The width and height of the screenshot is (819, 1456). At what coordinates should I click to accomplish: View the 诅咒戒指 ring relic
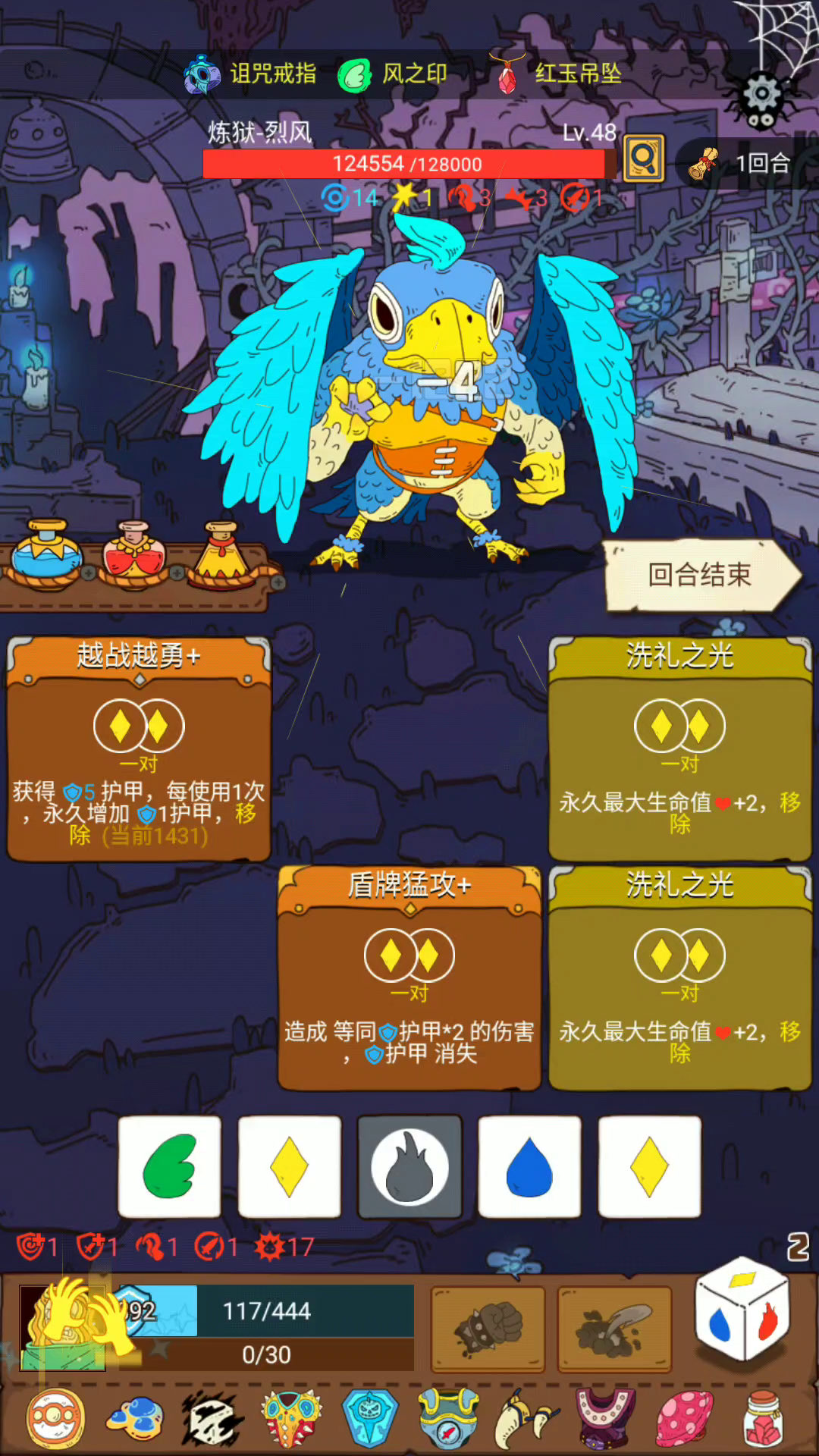click(250, 74)
